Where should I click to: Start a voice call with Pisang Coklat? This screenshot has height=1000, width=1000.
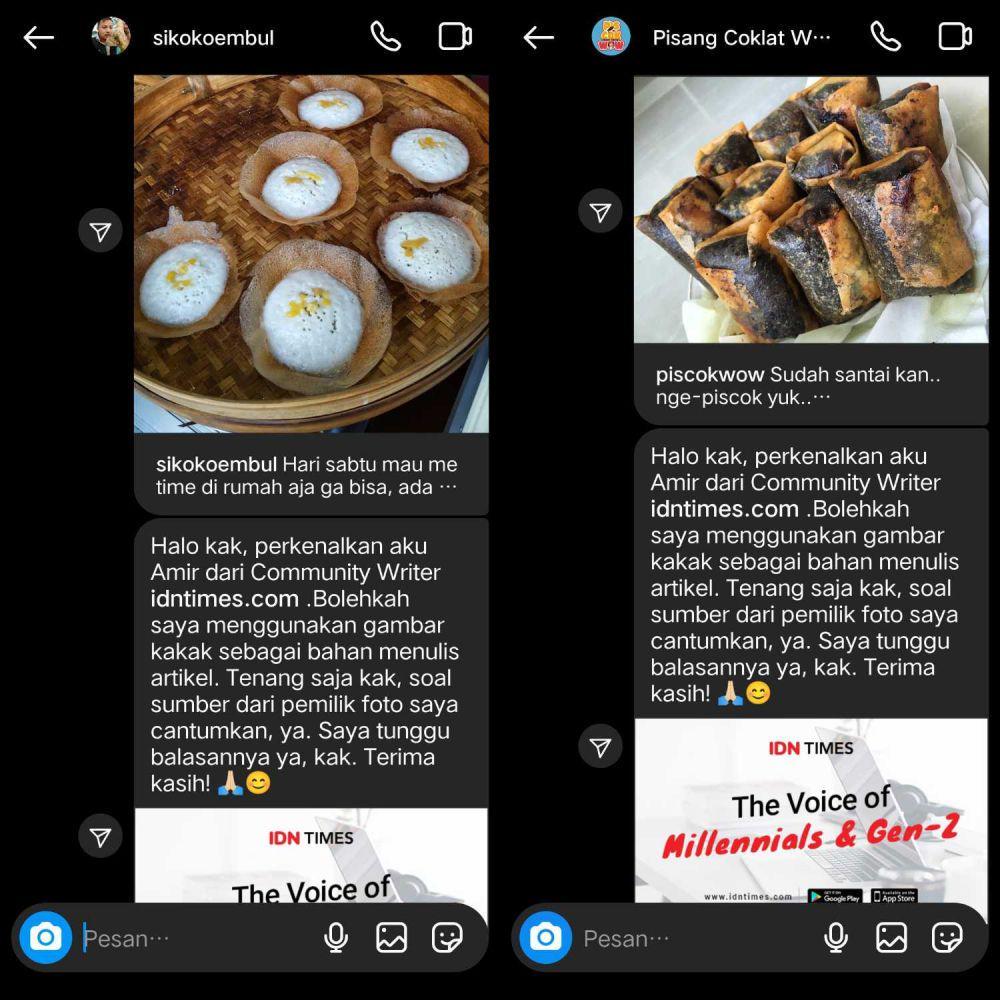point(885,37)
